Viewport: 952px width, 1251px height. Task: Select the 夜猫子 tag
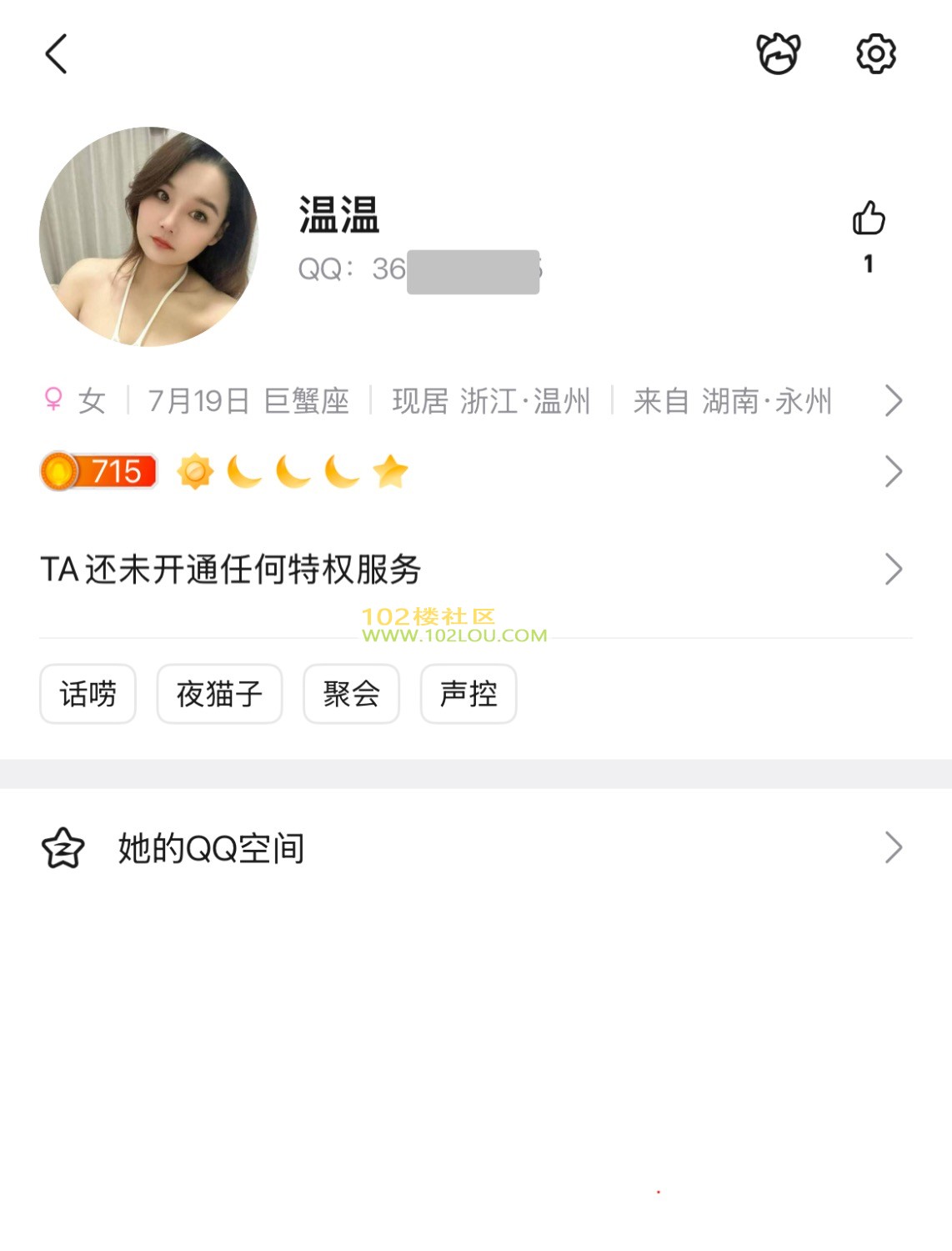(219, 694)
